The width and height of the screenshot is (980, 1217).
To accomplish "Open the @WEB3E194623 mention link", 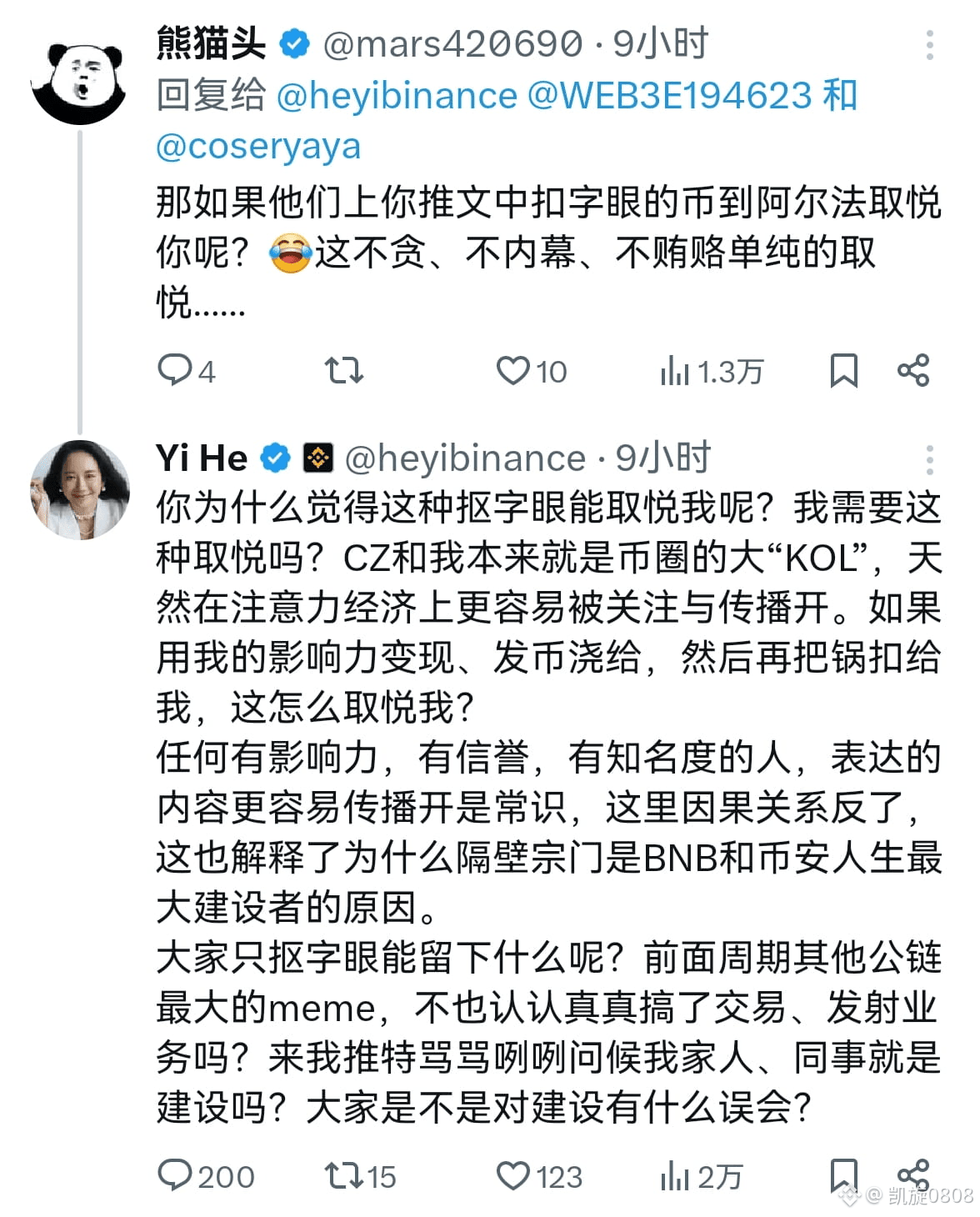I will click(669, 96).
